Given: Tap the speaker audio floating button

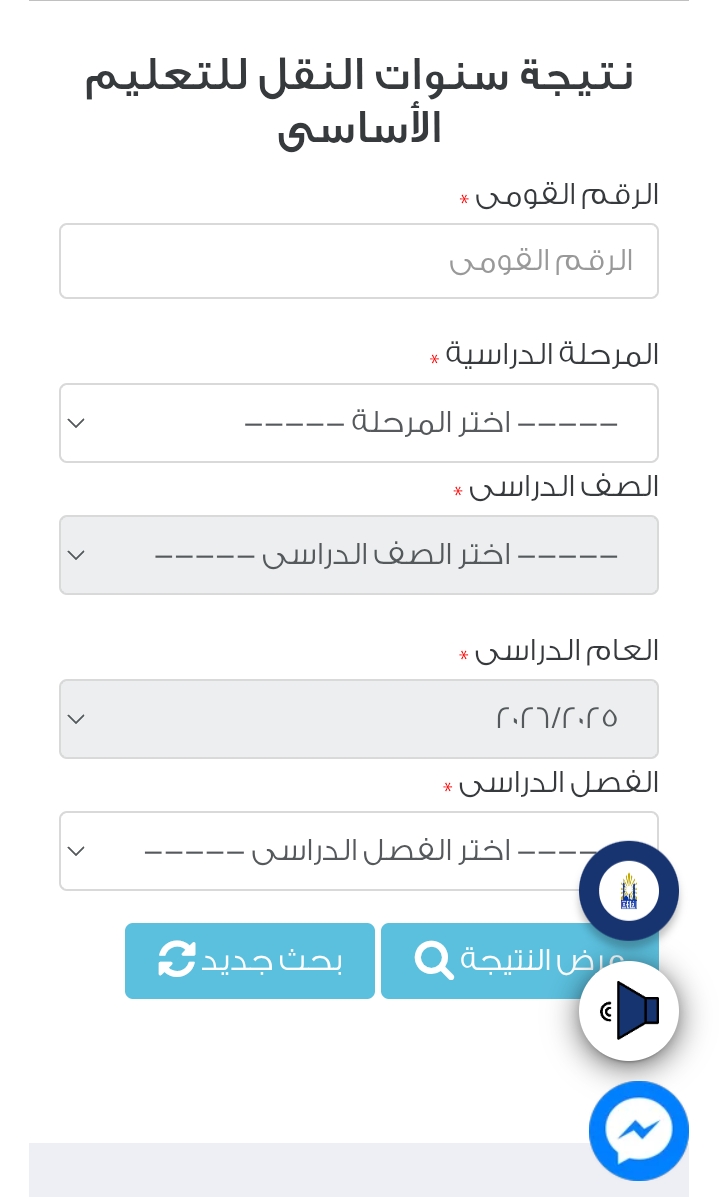Looking at the screenshot, I should pyautogui.click(x=629, y=1011).
